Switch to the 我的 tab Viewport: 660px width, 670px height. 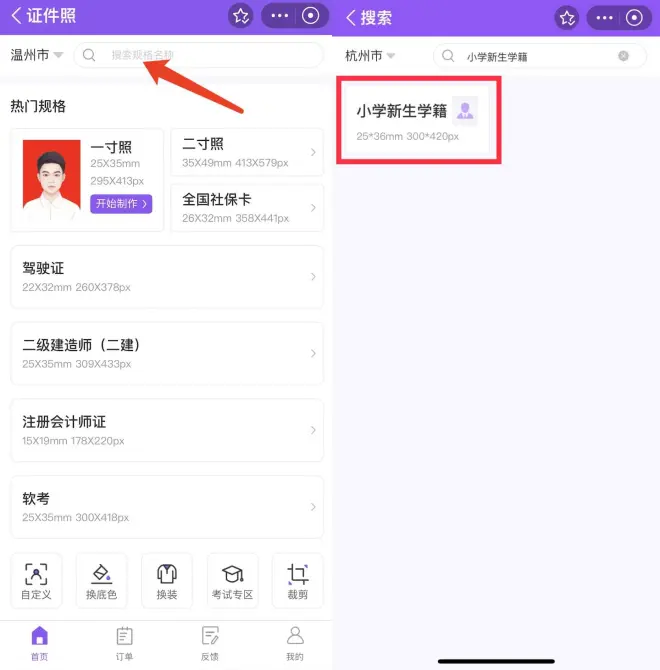pos(294,643)
